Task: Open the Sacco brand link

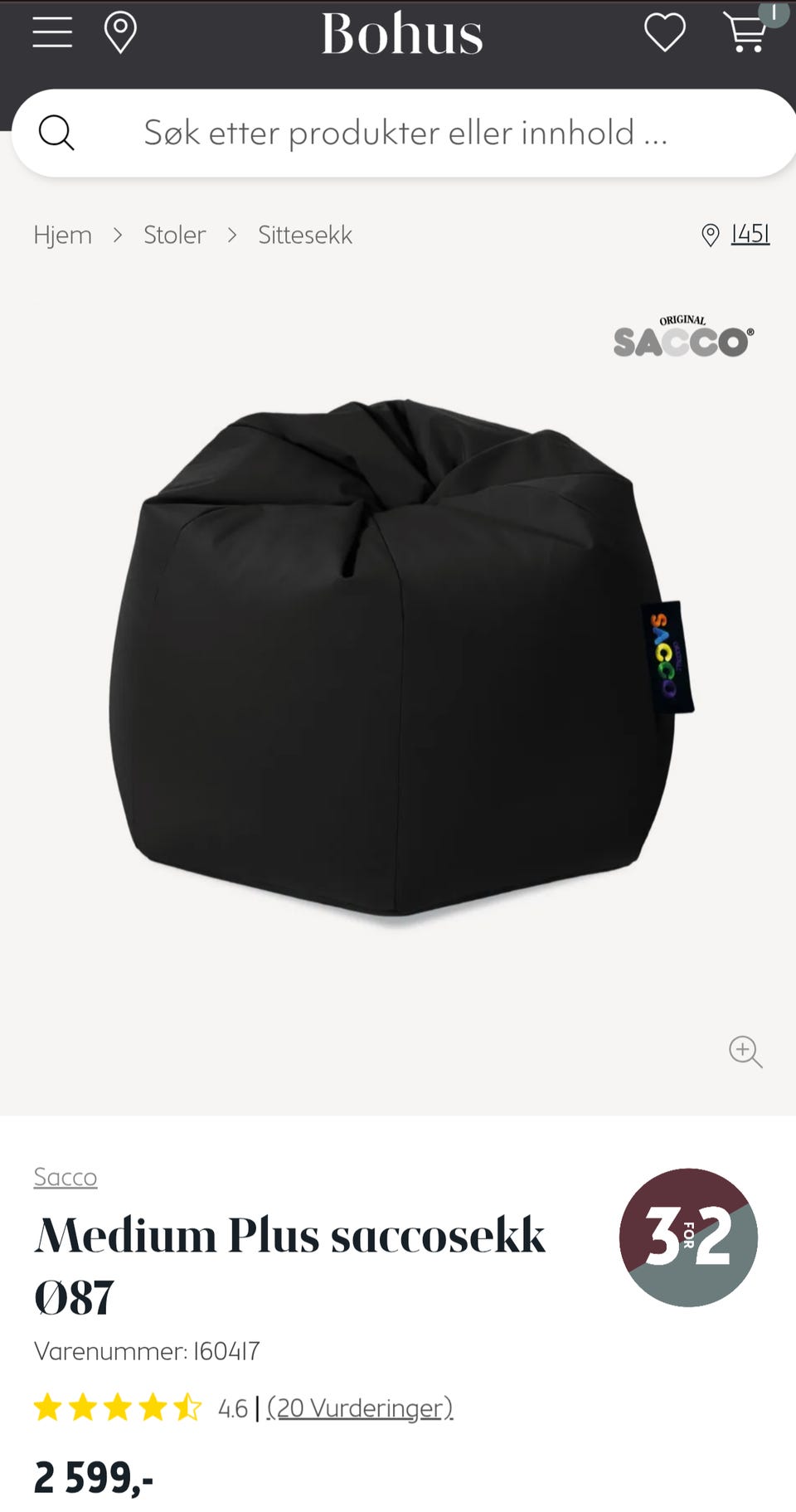Action: [66, 1176]
